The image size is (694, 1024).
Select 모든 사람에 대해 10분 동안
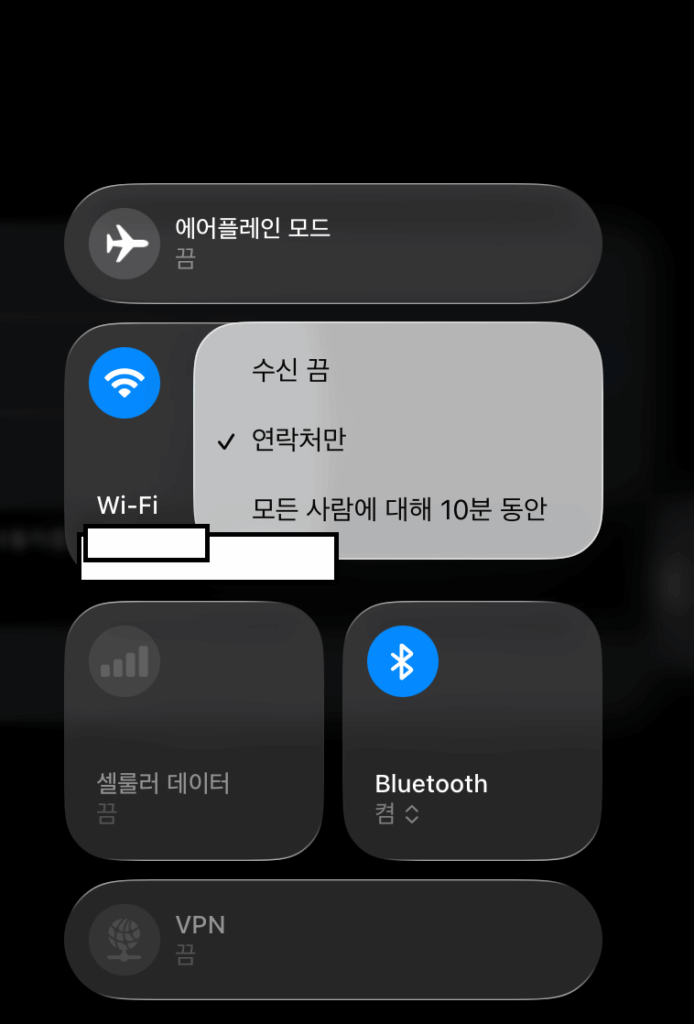pyautogui.click(x=398, y=509)
